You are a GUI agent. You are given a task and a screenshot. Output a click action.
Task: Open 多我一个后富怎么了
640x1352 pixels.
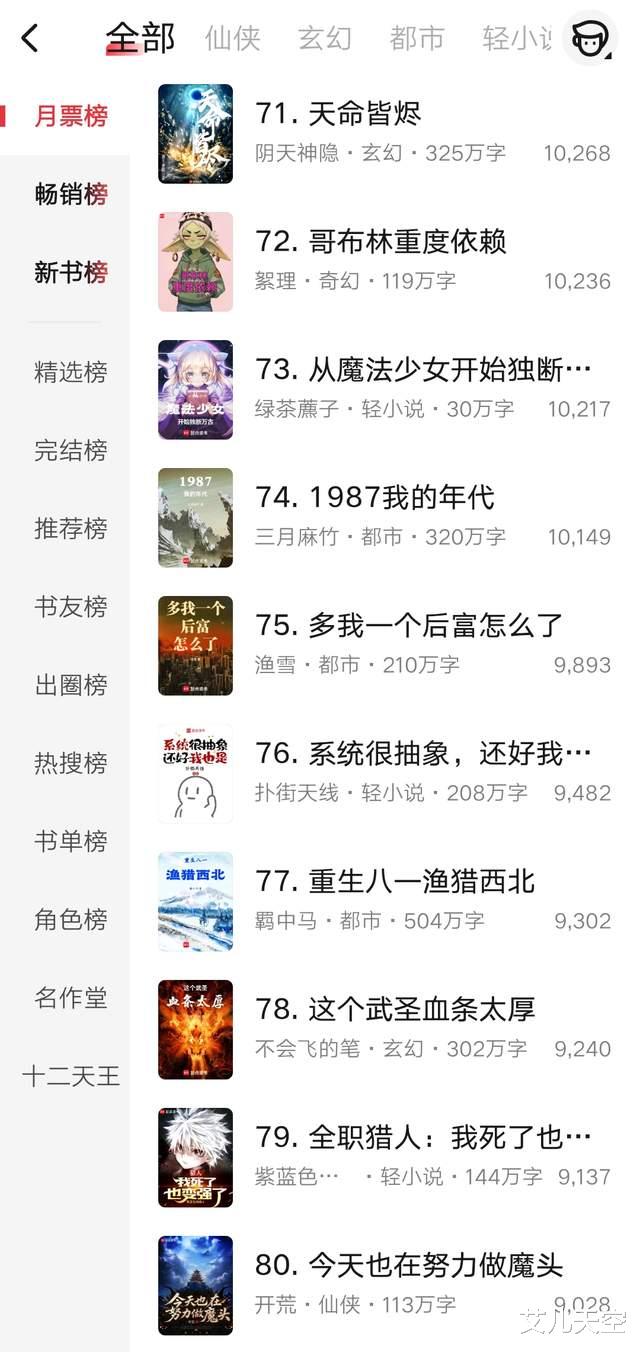click(x=409, y=625)
